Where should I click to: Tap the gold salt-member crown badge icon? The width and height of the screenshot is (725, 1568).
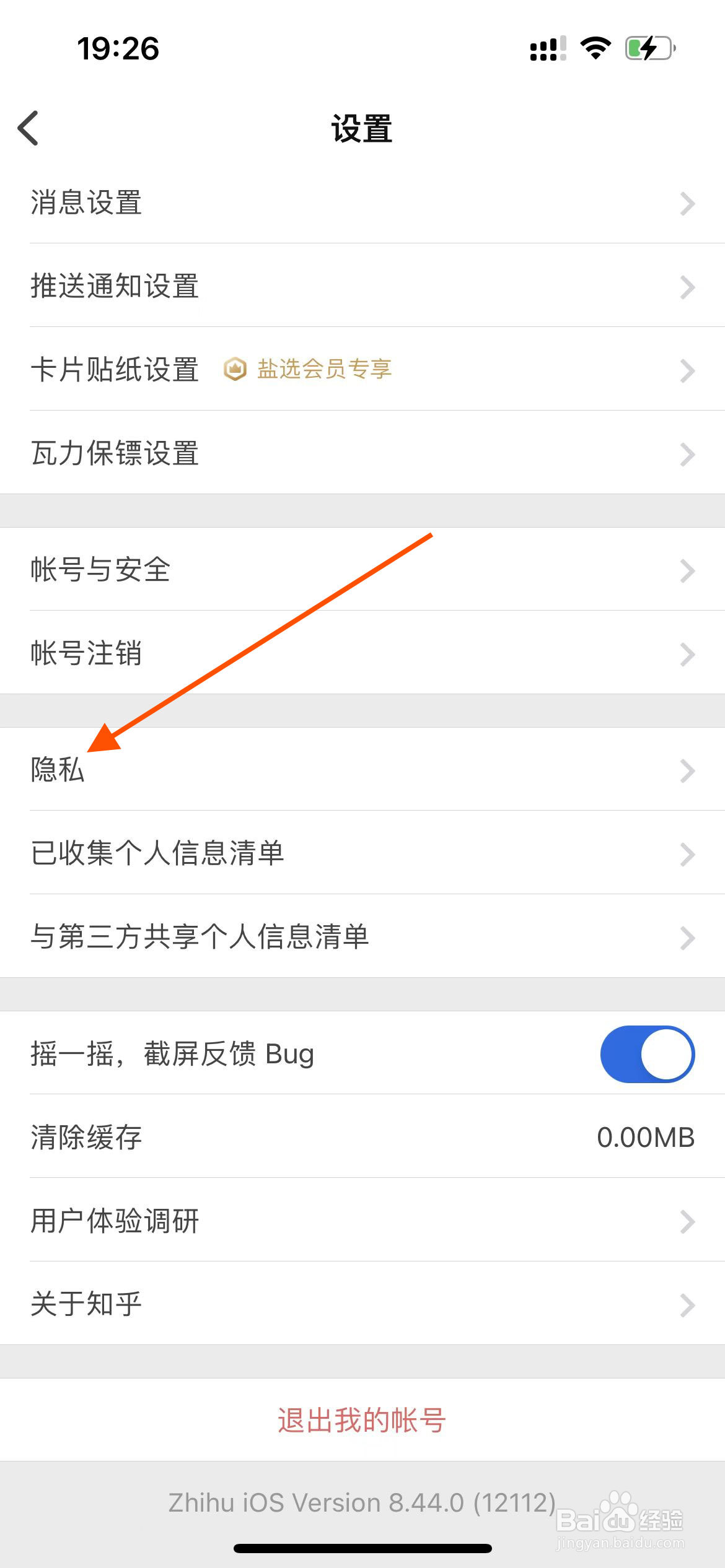237,370
